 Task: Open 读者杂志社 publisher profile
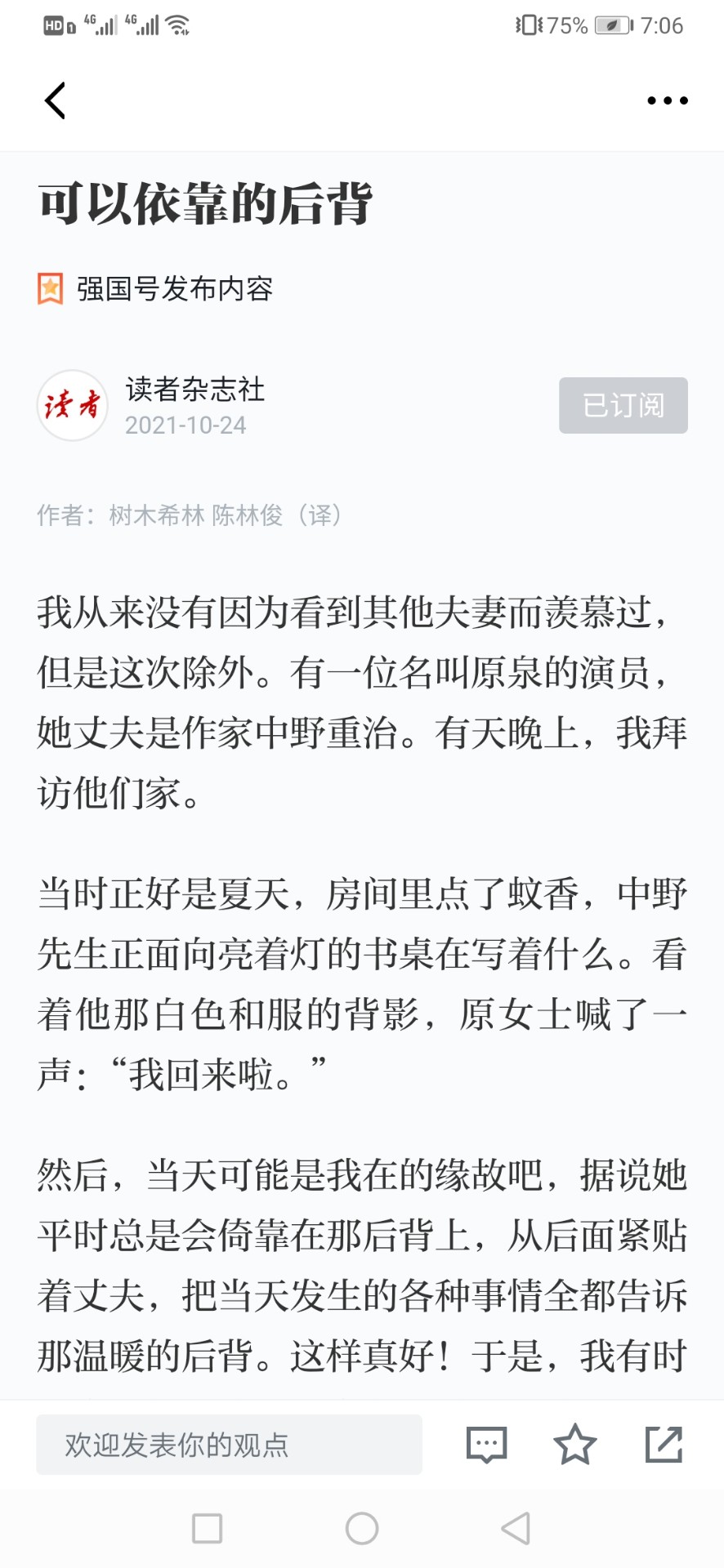pyautogui.click(x=194, y=390)
